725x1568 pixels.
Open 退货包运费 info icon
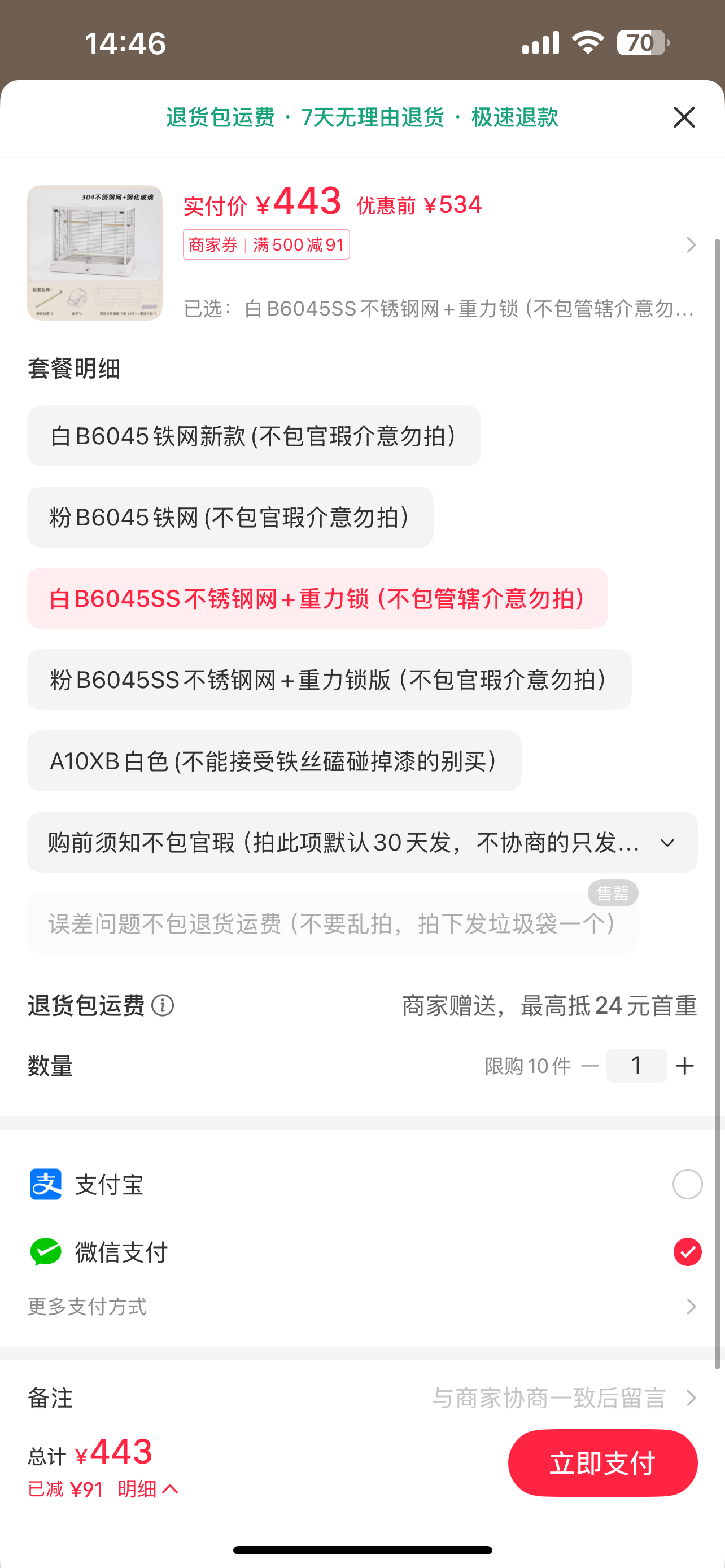(x=163, y=1005)
